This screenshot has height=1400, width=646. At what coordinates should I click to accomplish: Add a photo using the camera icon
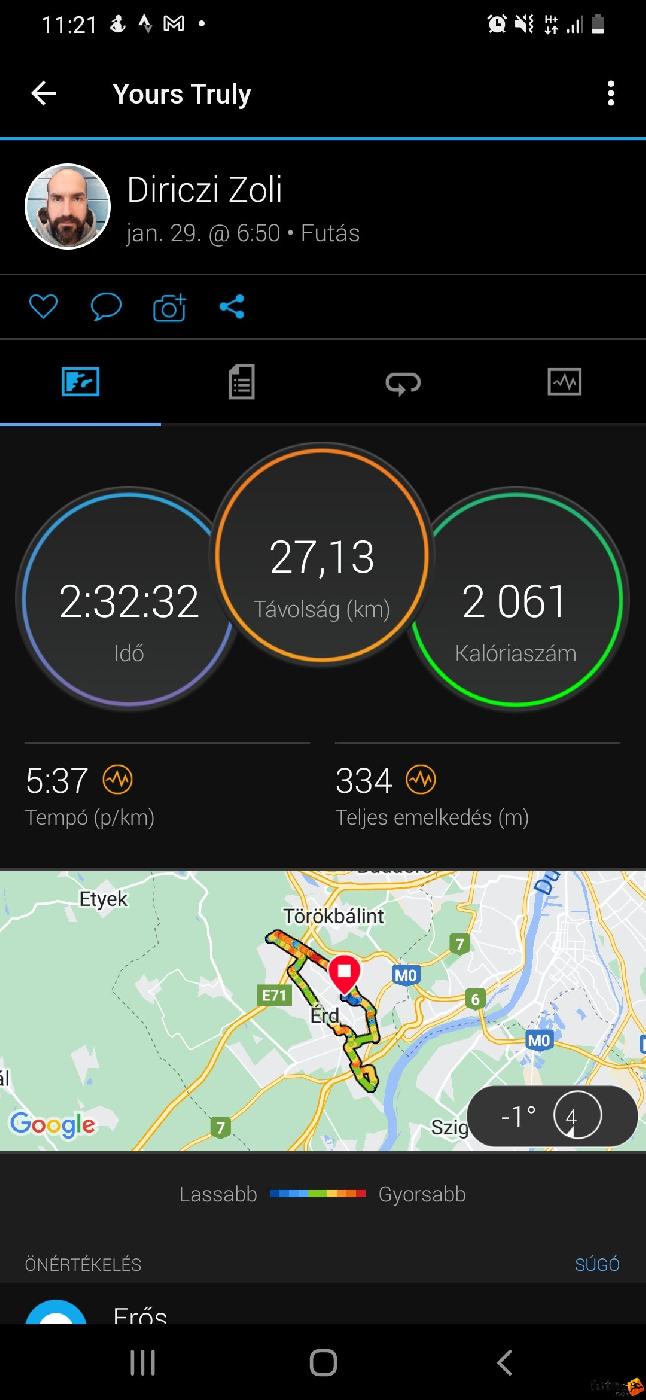click(x=169, y=308)
